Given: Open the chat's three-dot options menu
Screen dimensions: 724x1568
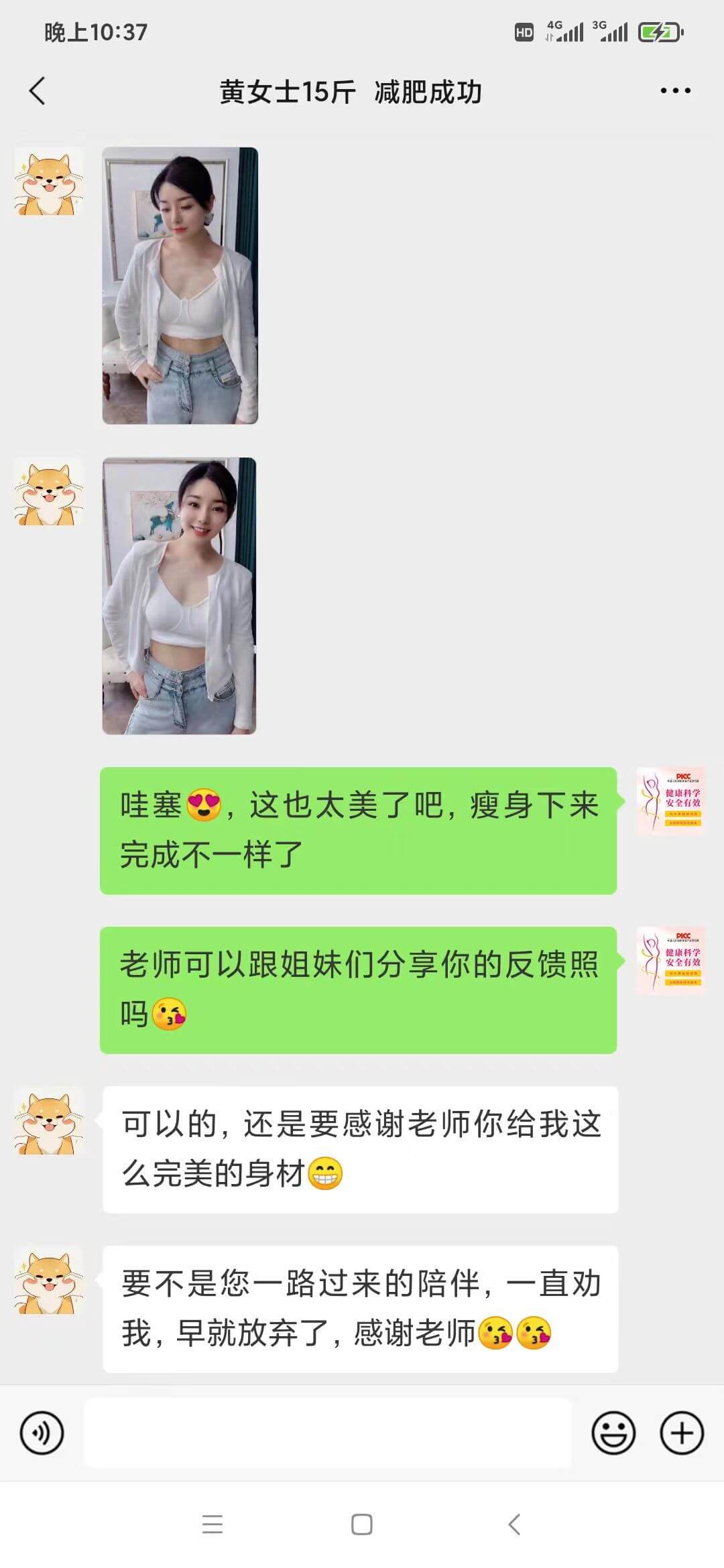Looking at the screenshot, I should pyautogui.click(x=675, y=91).
